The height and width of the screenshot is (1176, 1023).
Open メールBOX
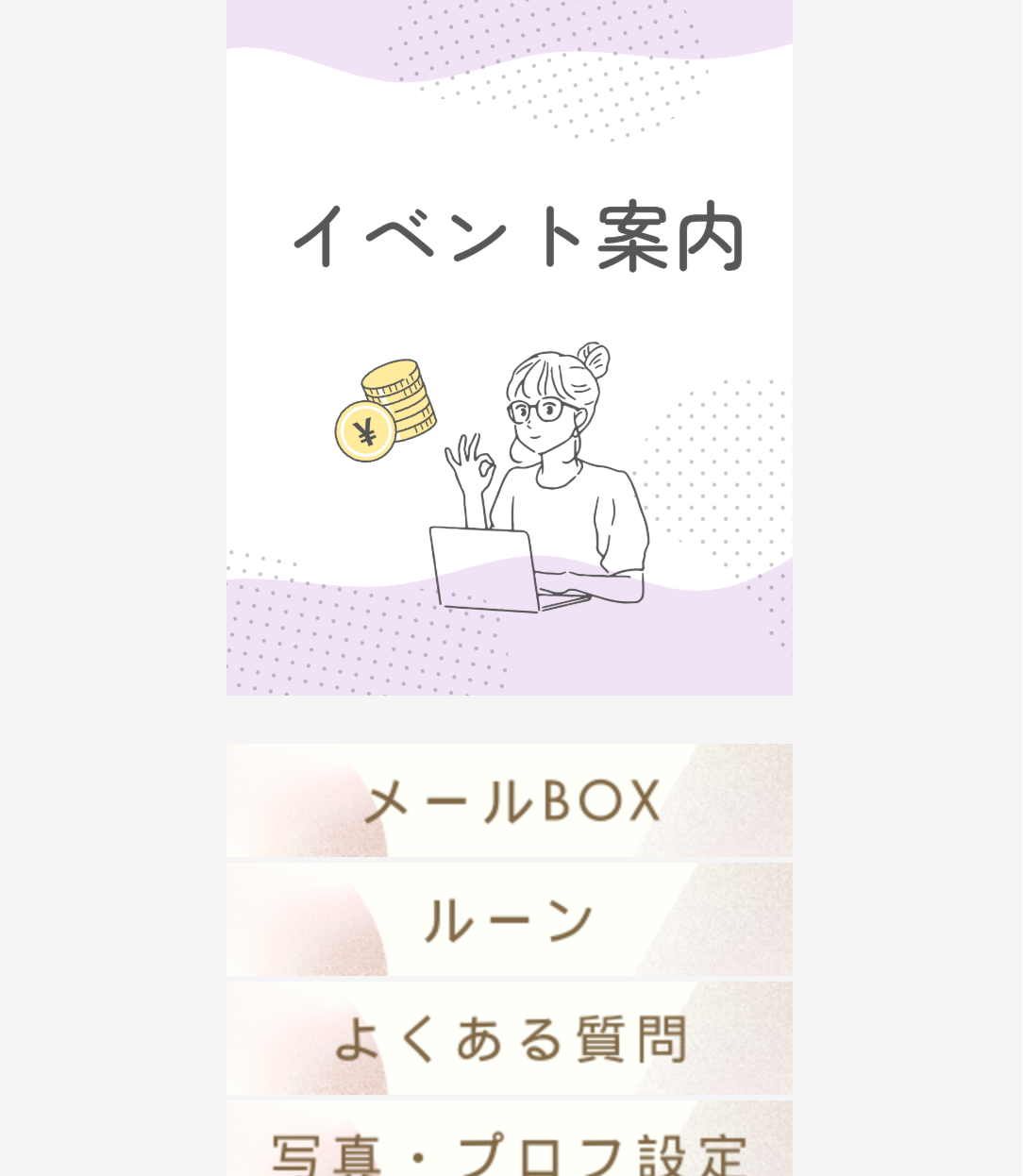(510, 800)
